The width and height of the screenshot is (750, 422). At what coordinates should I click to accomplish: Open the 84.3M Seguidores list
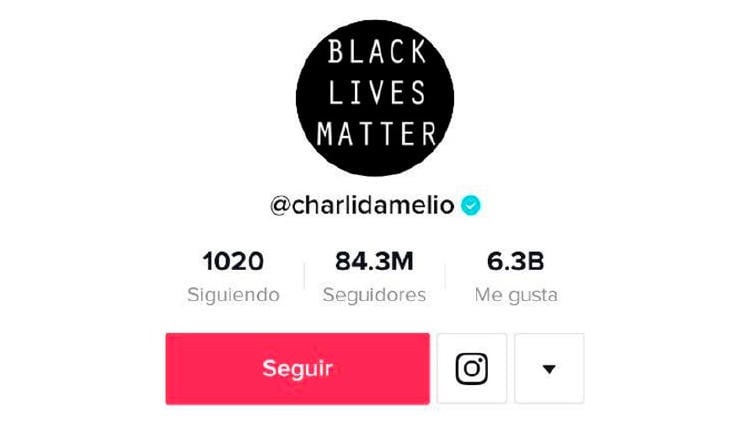click(x=374, y=276)
